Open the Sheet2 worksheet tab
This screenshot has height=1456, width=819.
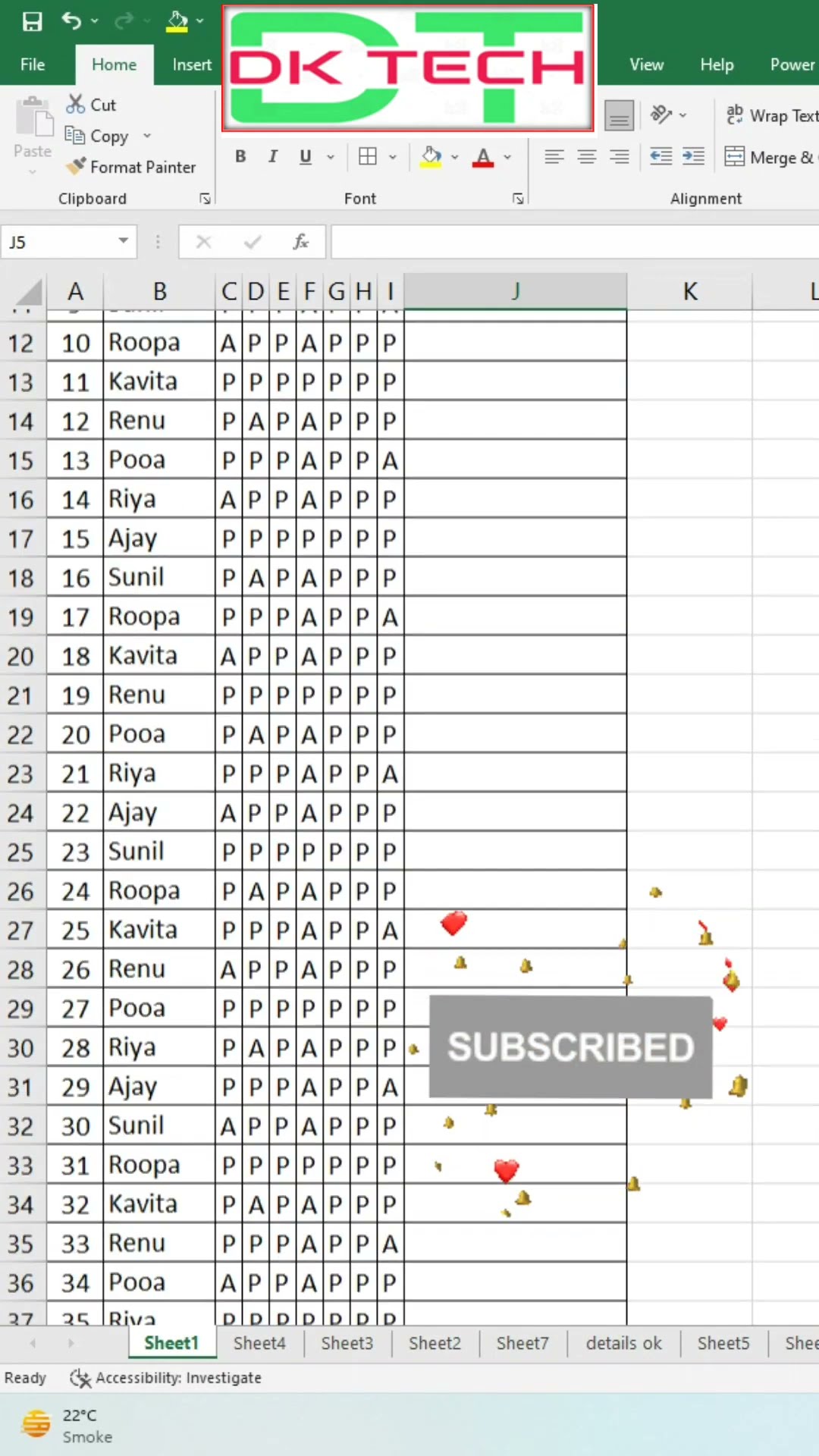(x=435, y=1343)
